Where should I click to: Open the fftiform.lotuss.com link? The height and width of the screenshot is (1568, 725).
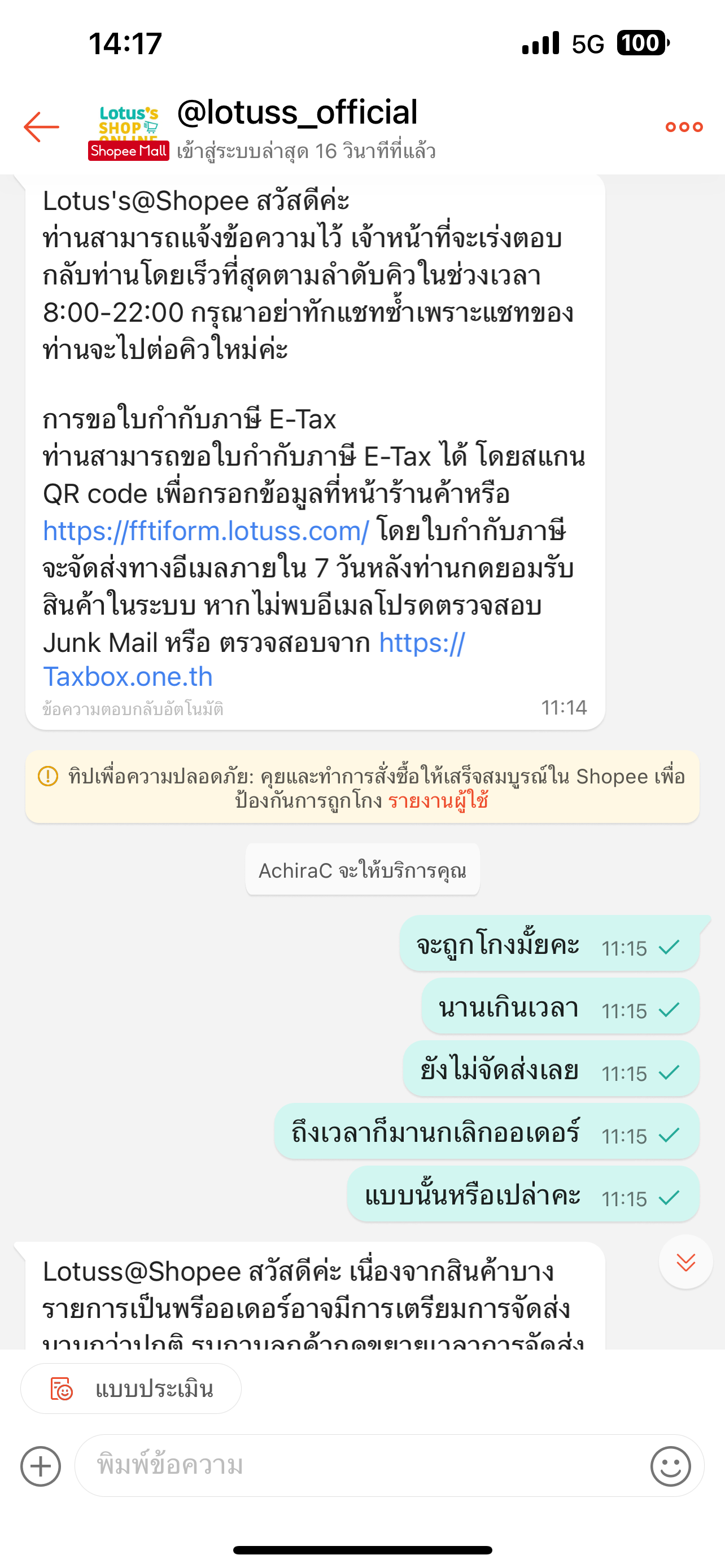pyautogui.click(x=206, y=531)
